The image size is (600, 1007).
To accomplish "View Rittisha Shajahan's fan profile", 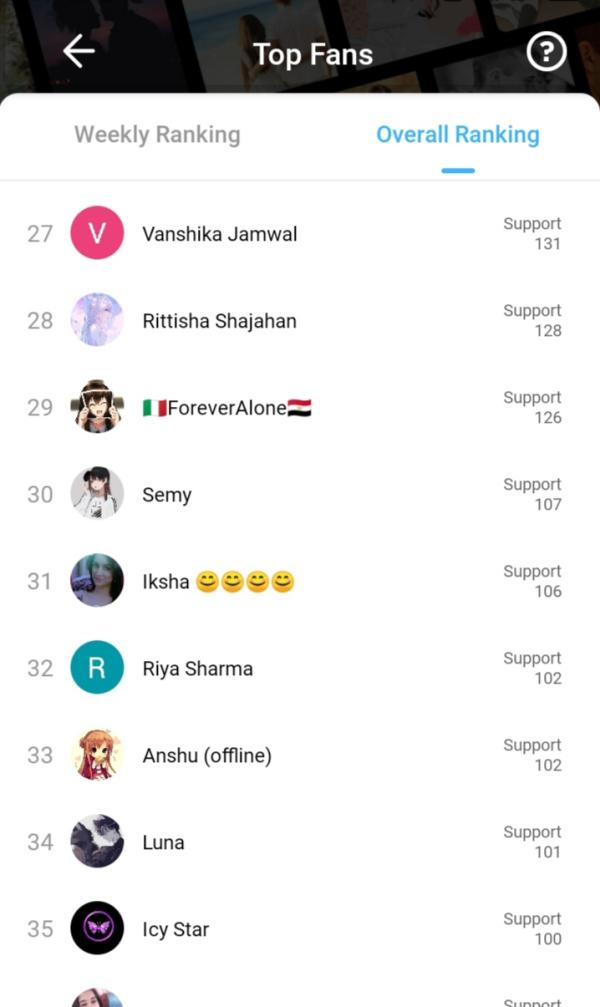I will click(x=219, y=321).
